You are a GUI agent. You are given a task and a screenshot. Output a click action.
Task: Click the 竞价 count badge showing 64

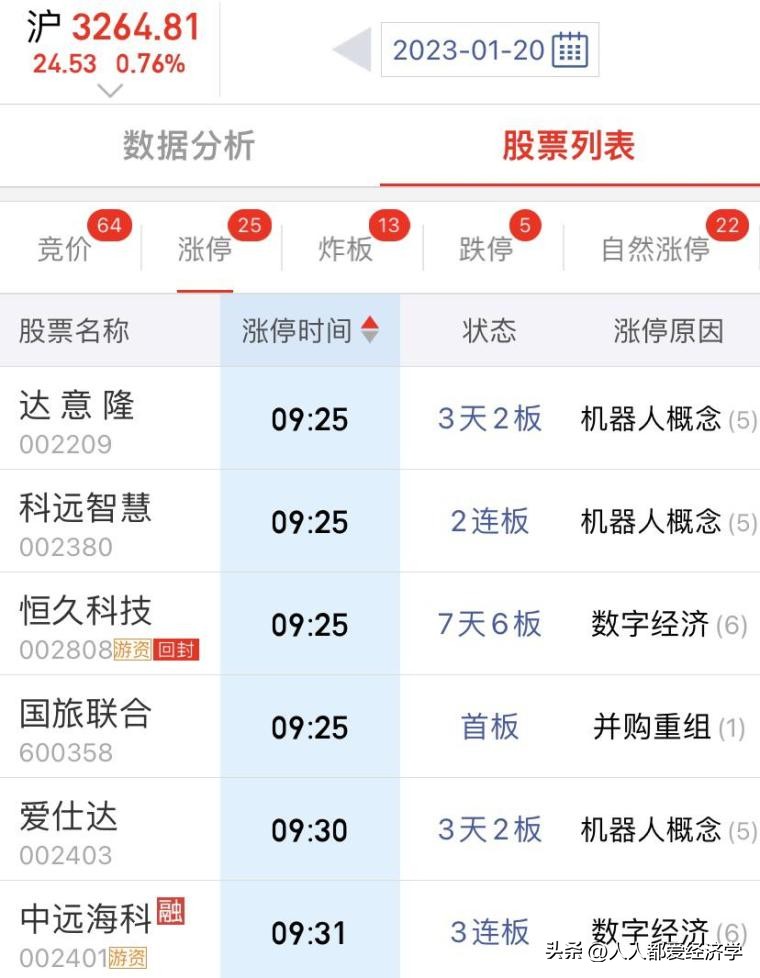[110, 226]
